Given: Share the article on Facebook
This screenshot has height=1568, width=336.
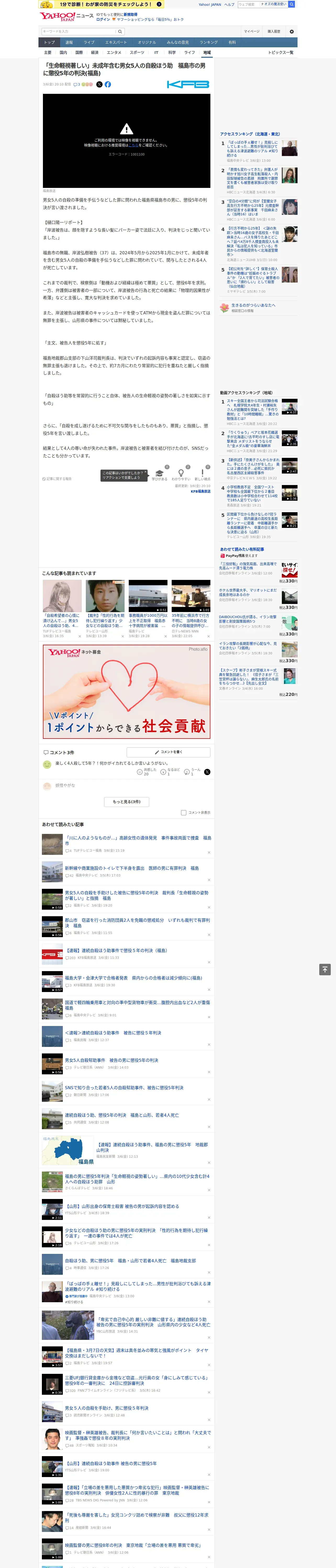Looking at the screenshot, I should [108, 85].
